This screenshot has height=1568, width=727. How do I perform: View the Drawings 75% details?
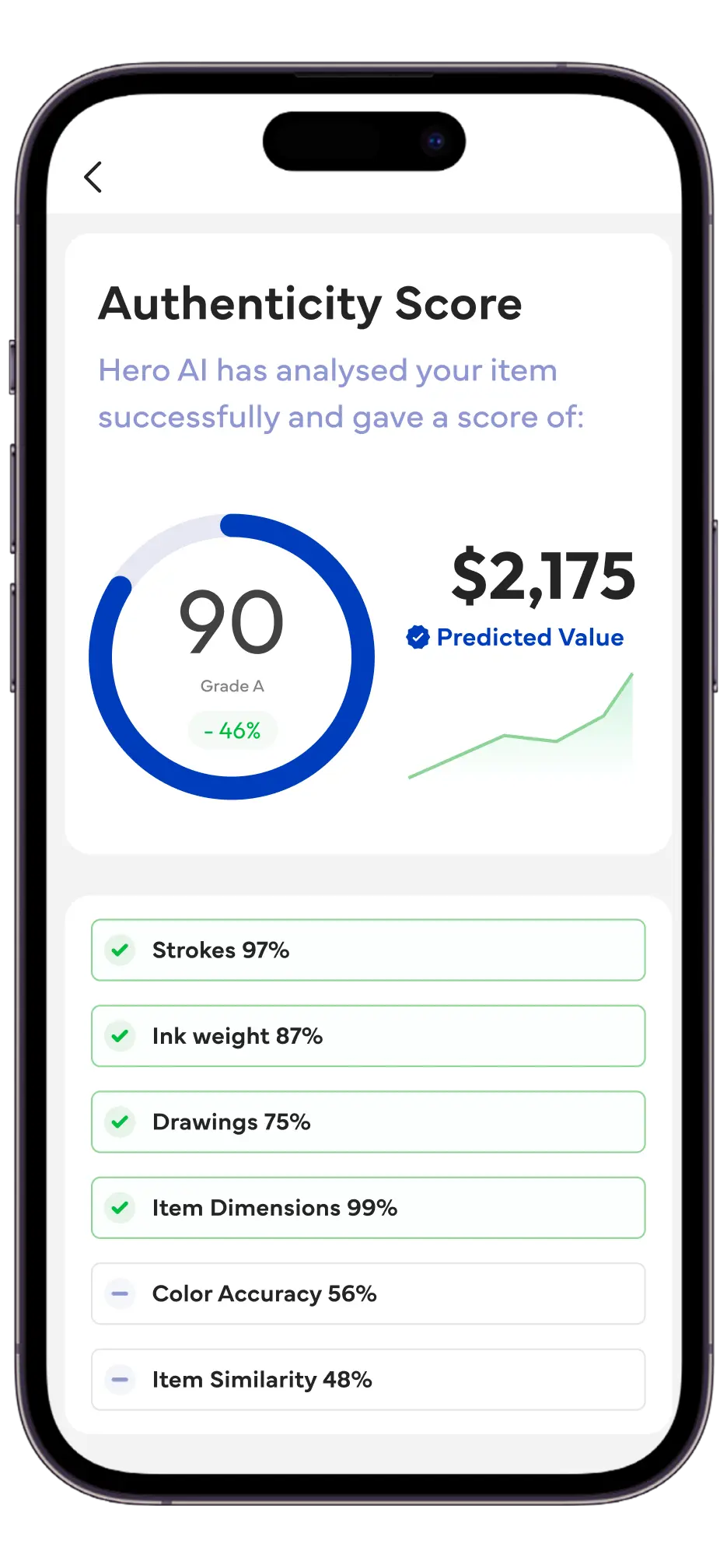point(368,1122)
